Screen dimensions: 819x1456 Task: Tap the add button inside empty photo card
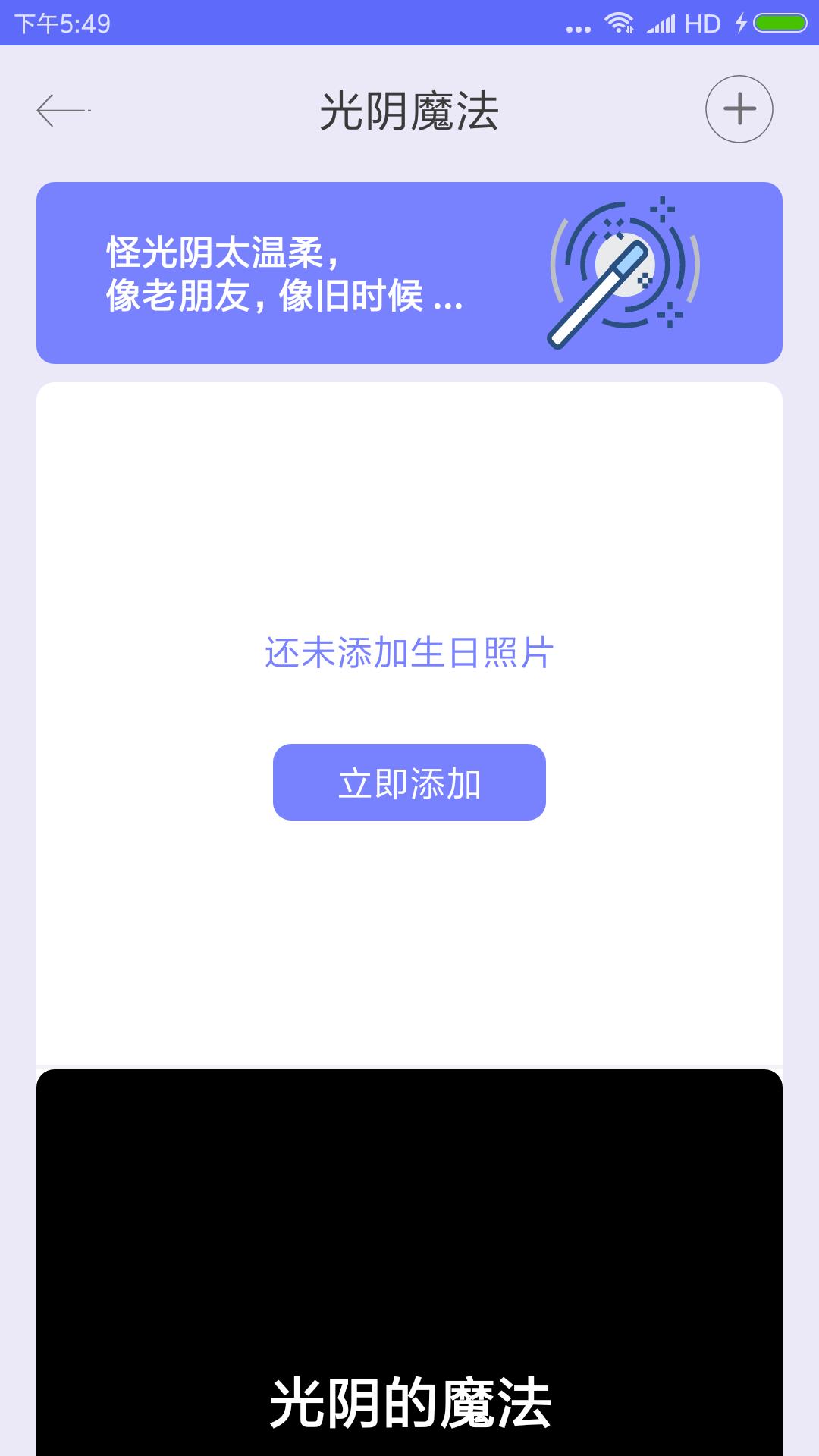coord(409,783)
